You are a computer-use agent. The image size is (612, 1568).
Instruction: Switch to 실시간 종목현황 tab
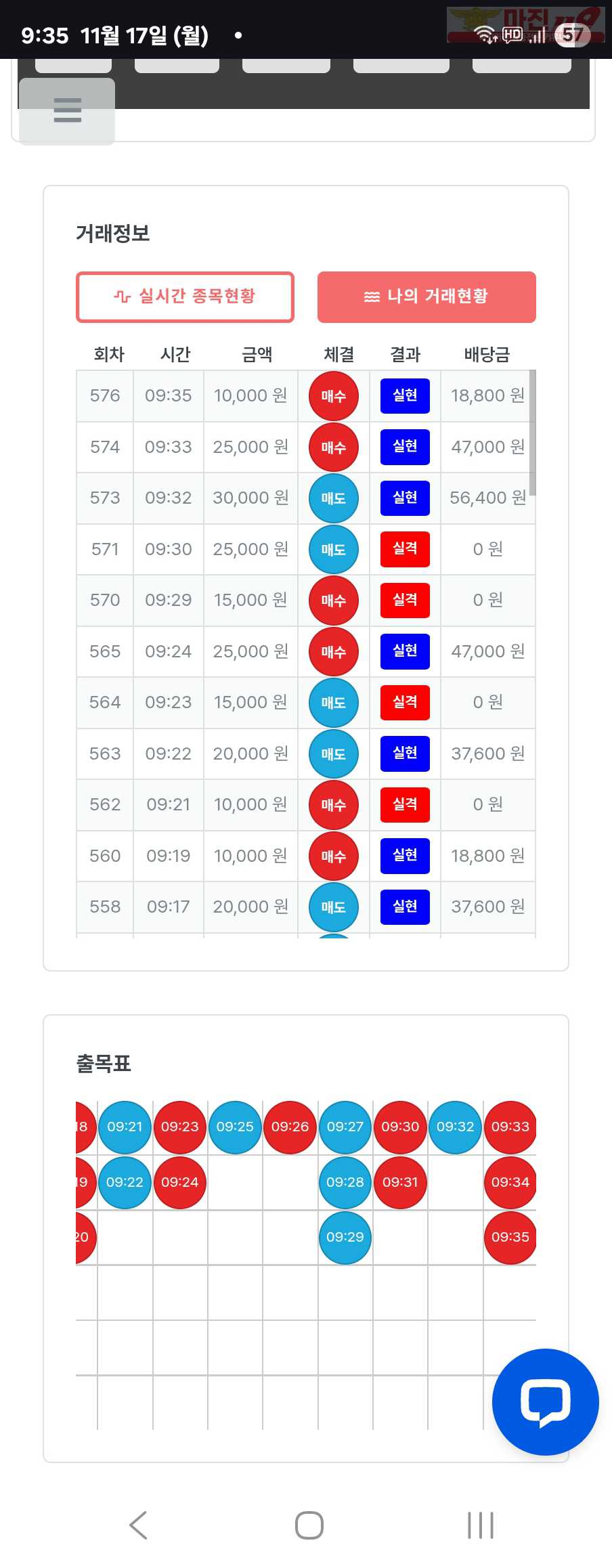[x=185, y=297]
